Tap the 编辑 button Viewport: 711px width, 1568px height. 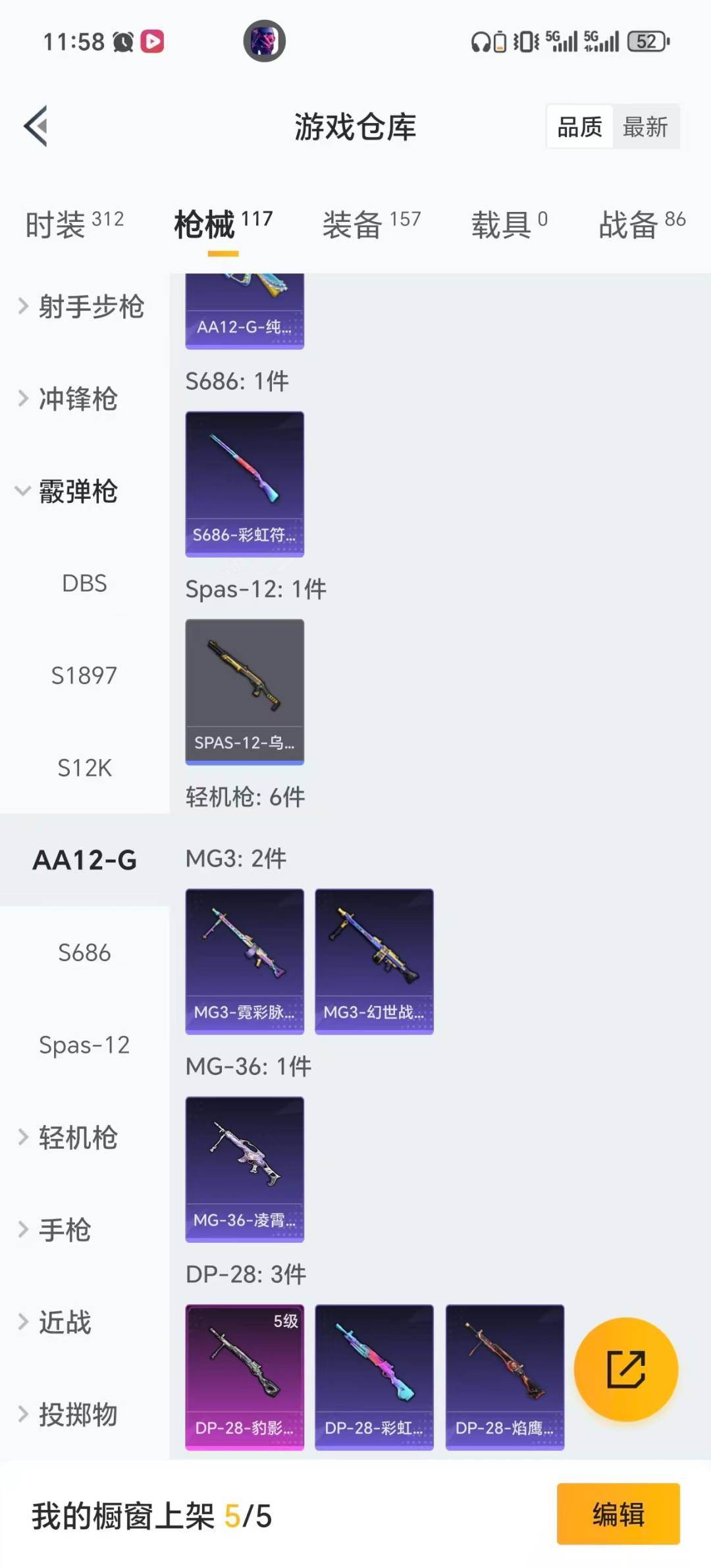pos(618,1514)
